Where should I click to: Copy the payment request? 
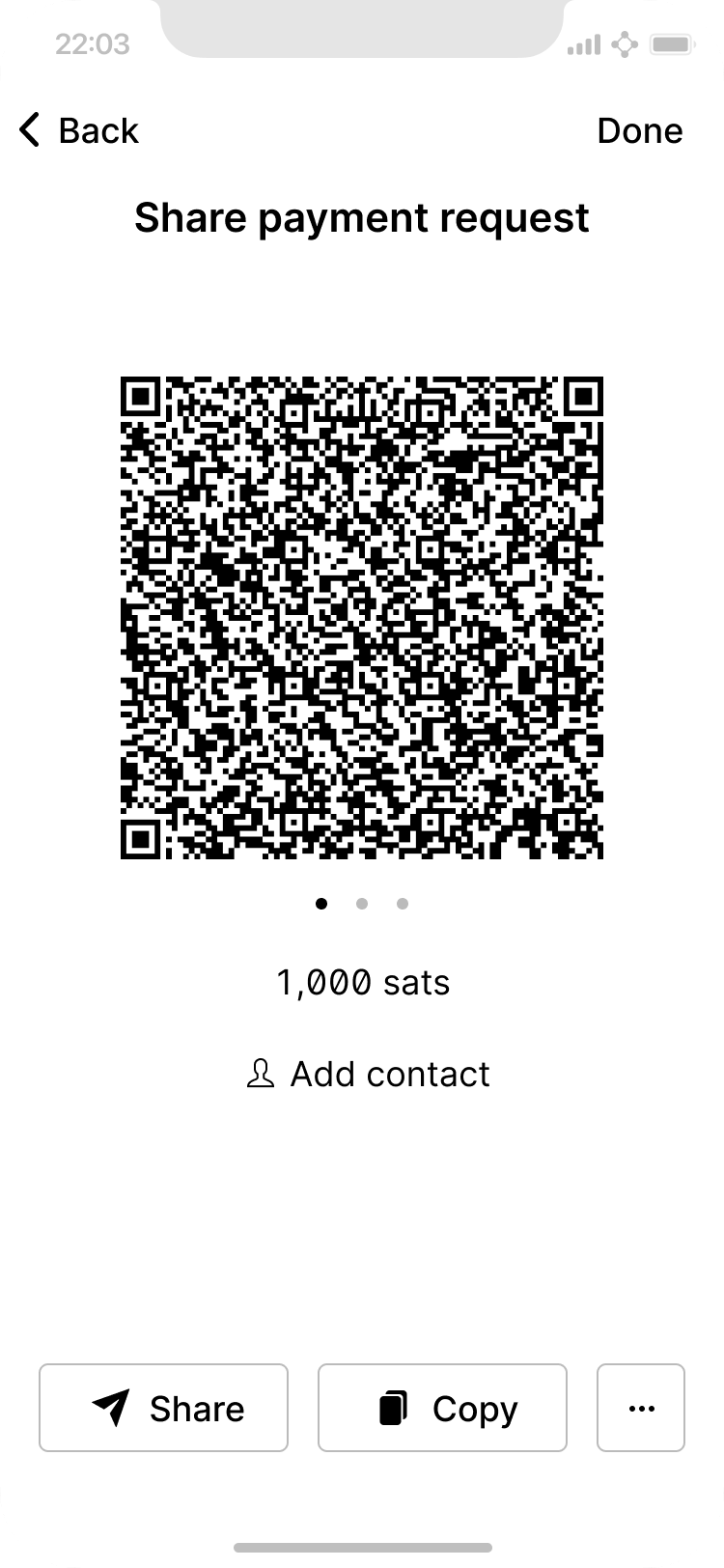point(442,1408)
